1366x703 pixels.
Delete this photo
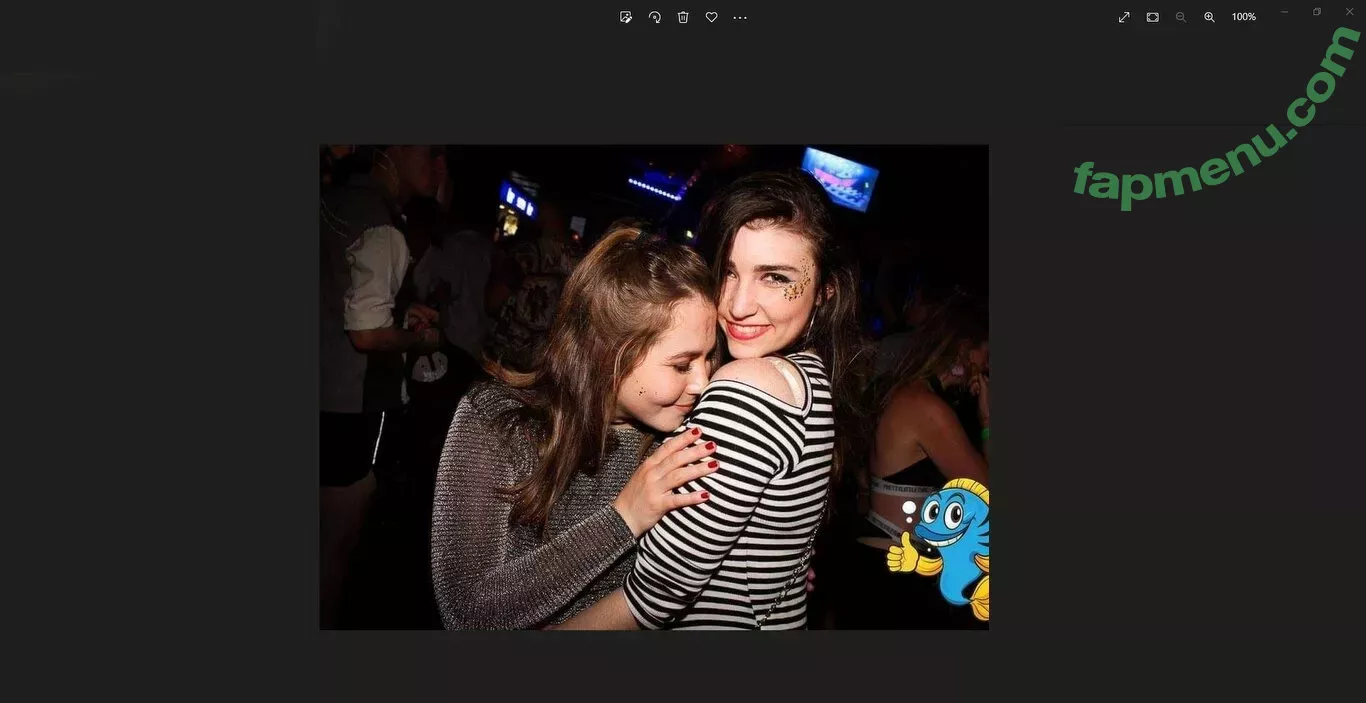click(683, 17)
